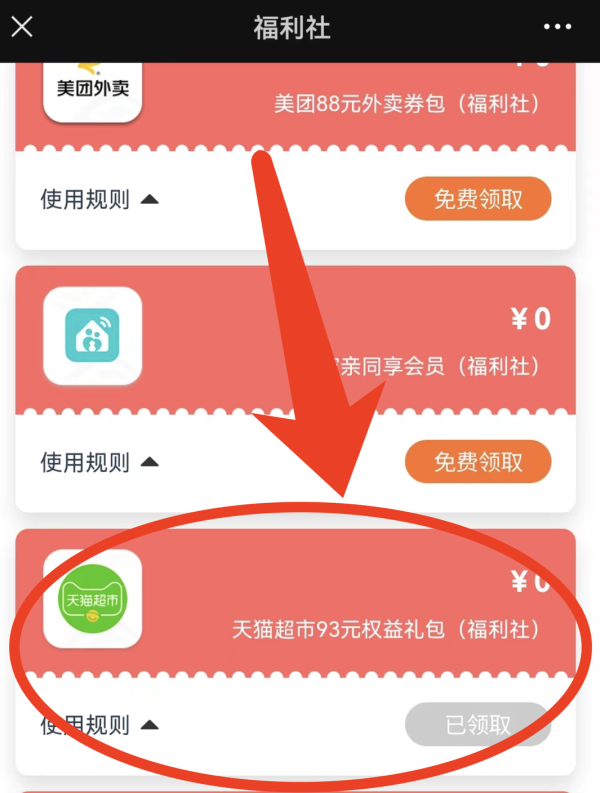This screenshot has width=600, height=793.
Task: Expand 使用规则 under the 天猫超市 gift pack
Action: [x=99, y=725]
